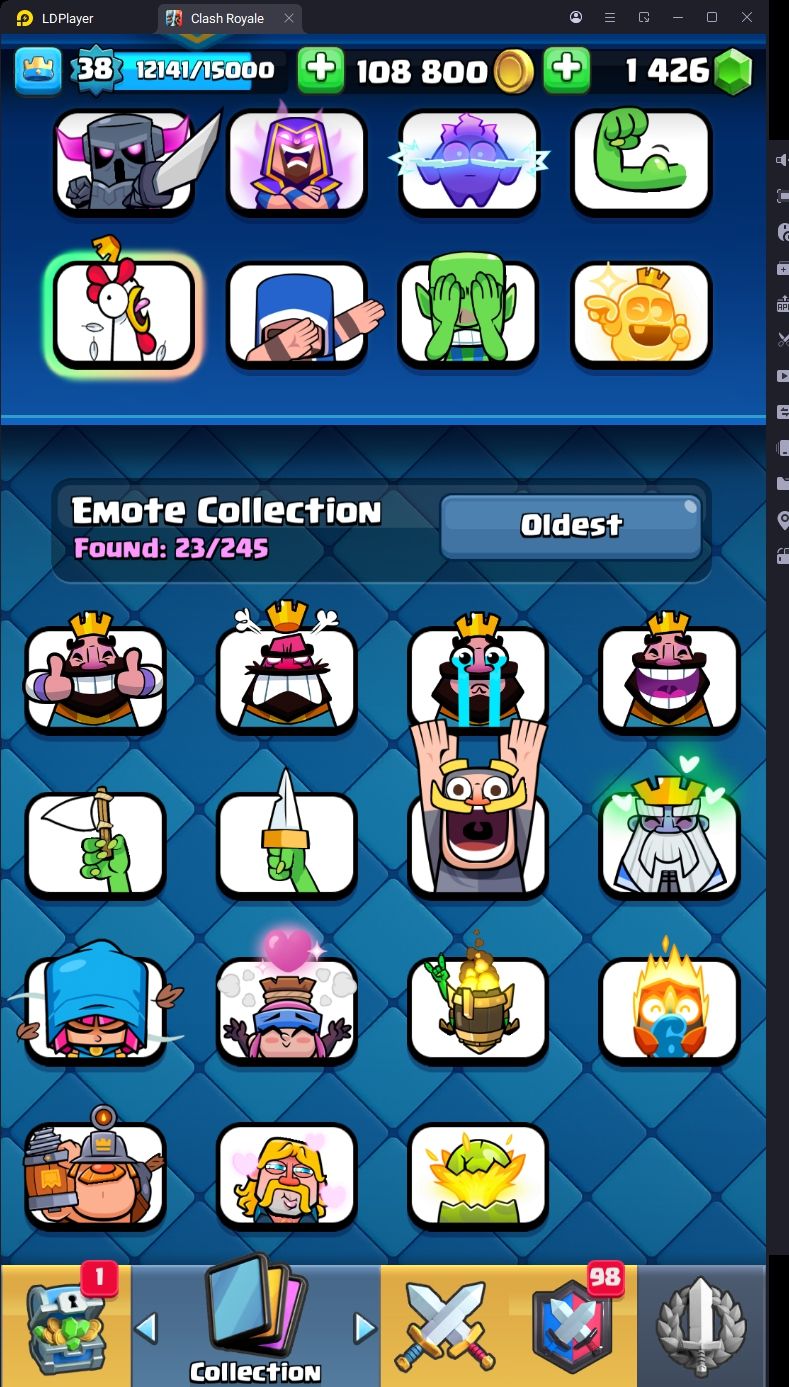
Task: Add more gold with the plus button
Action: (321, 70)
